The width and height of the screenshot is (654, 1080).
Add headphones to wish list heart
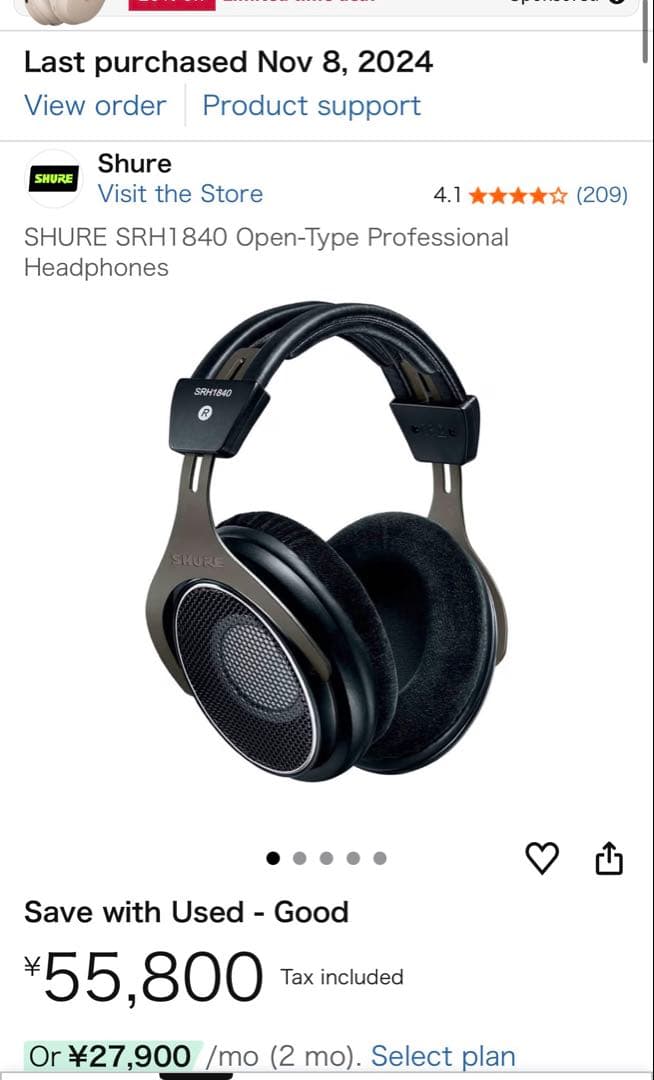pyautogui.click(x=542, y=858)
